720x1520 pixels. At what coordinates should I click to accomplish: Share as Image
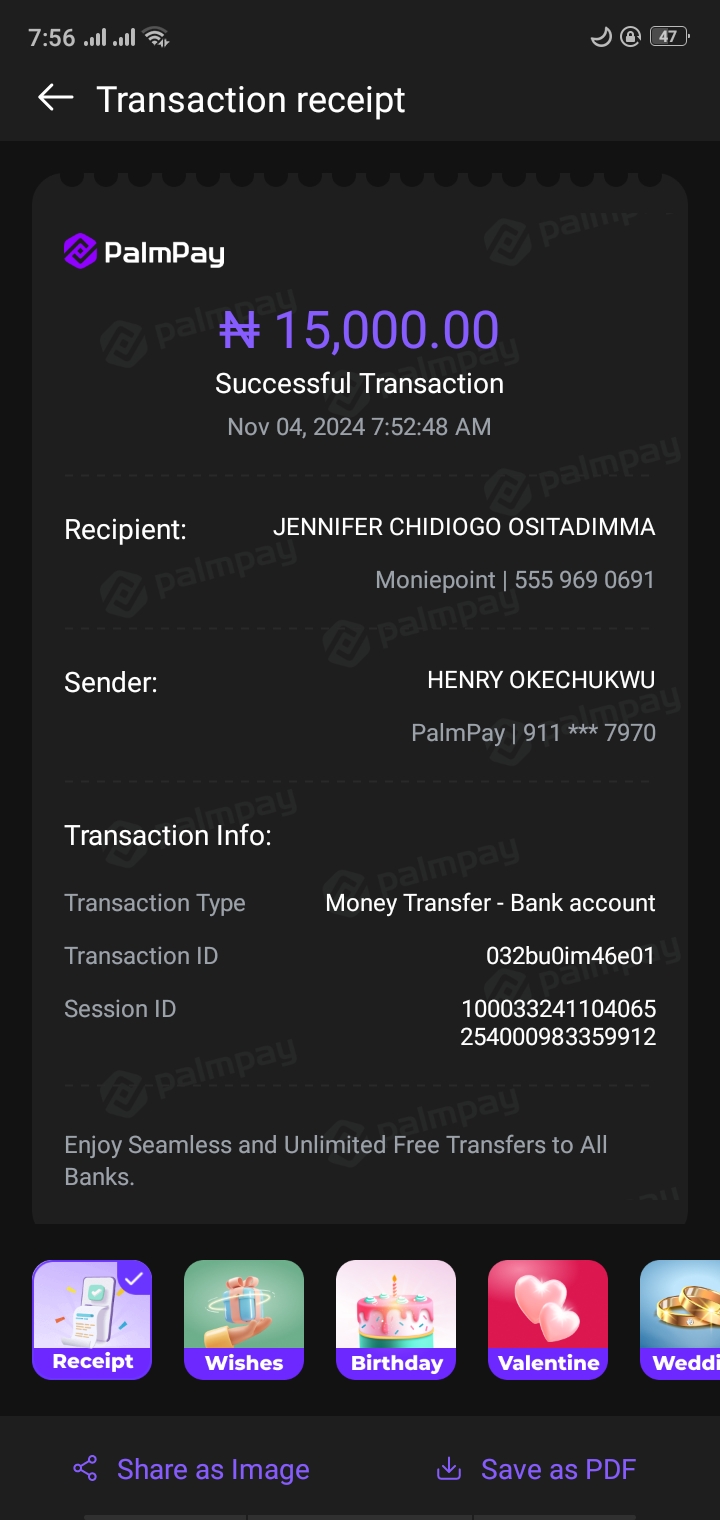(192, 1469)
